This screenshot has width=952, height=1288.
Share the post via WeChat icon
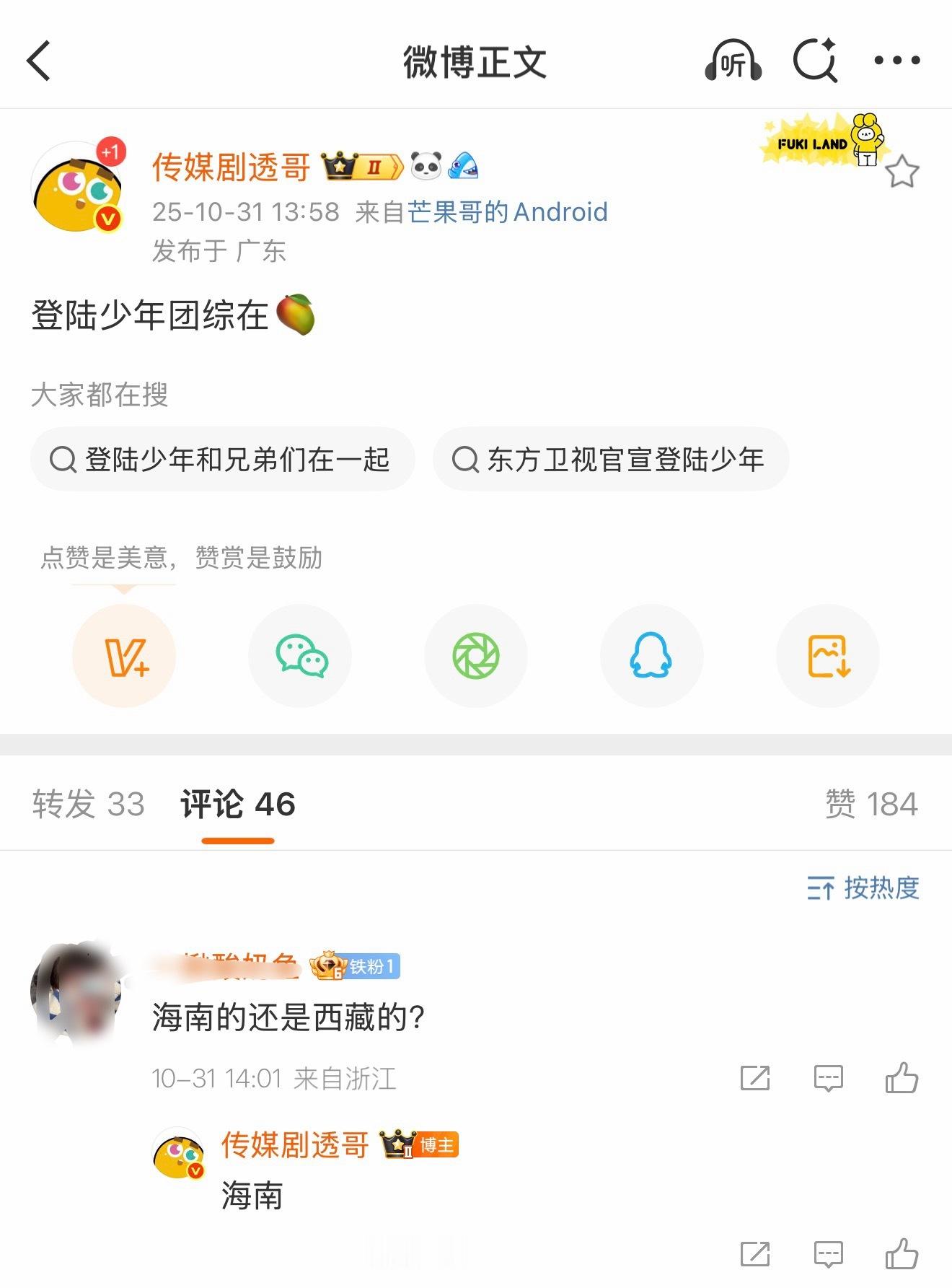pos(300,655)
